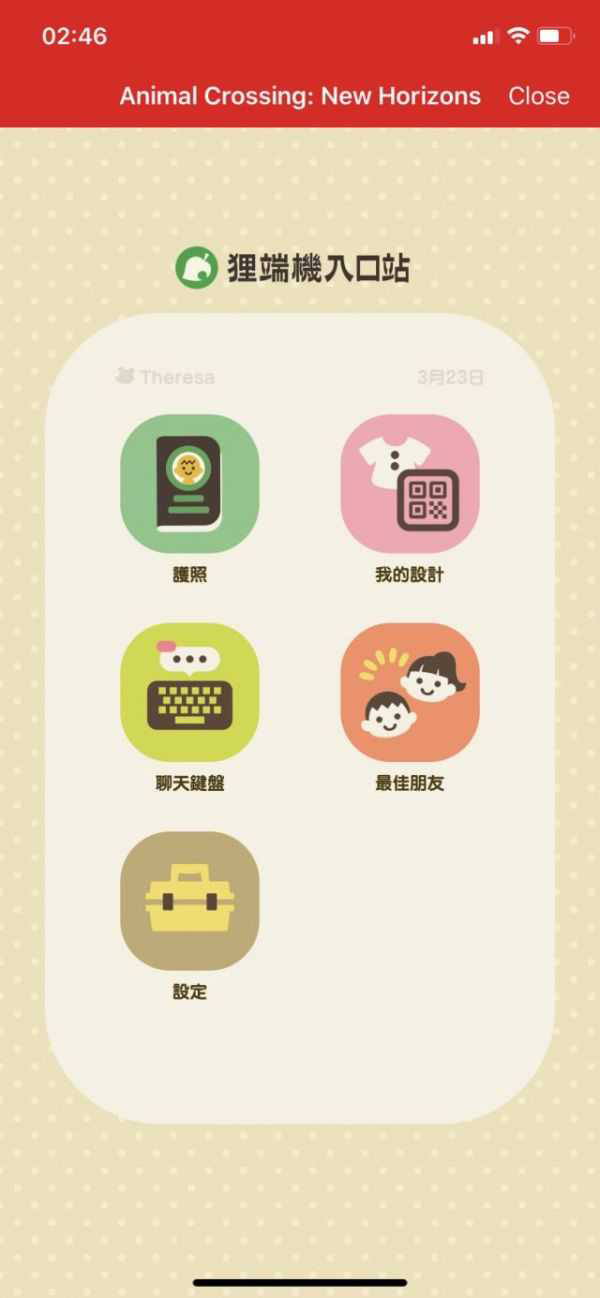600x1298 pixels.
Task: Open 我的設計 custom designs
Action: tap(409, 484)
